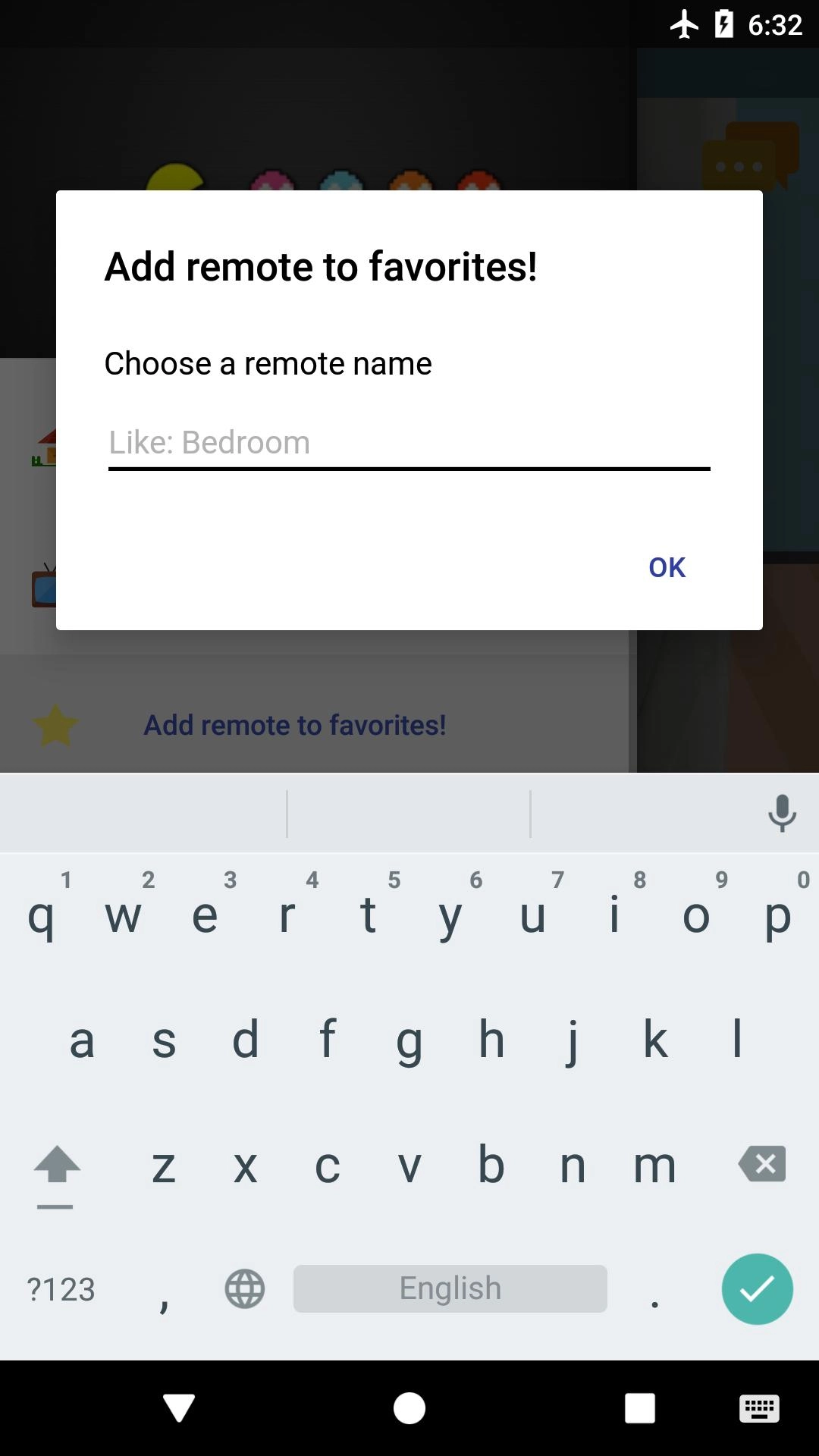Tap the English space bar

click(x=450, y=1288)
